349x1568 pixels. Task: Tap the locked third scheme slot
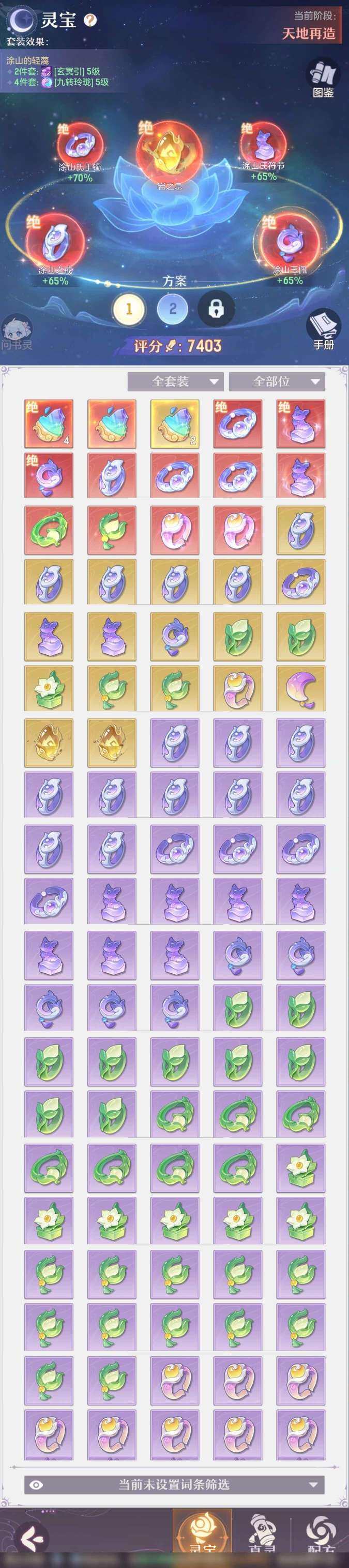(x=216, y=309)
